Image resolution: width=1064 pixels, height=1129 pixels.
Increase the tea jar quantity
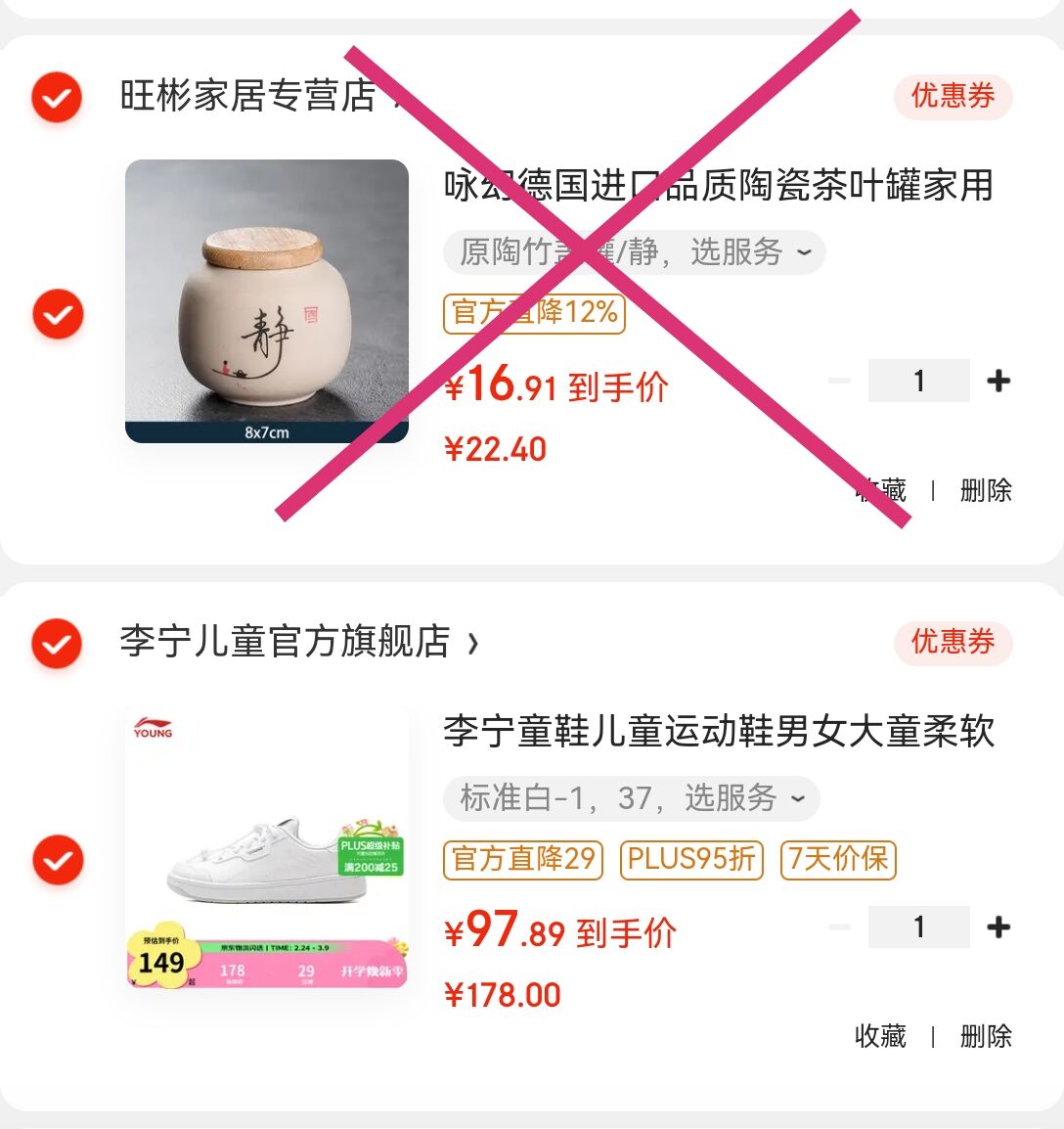coord(998,381)
